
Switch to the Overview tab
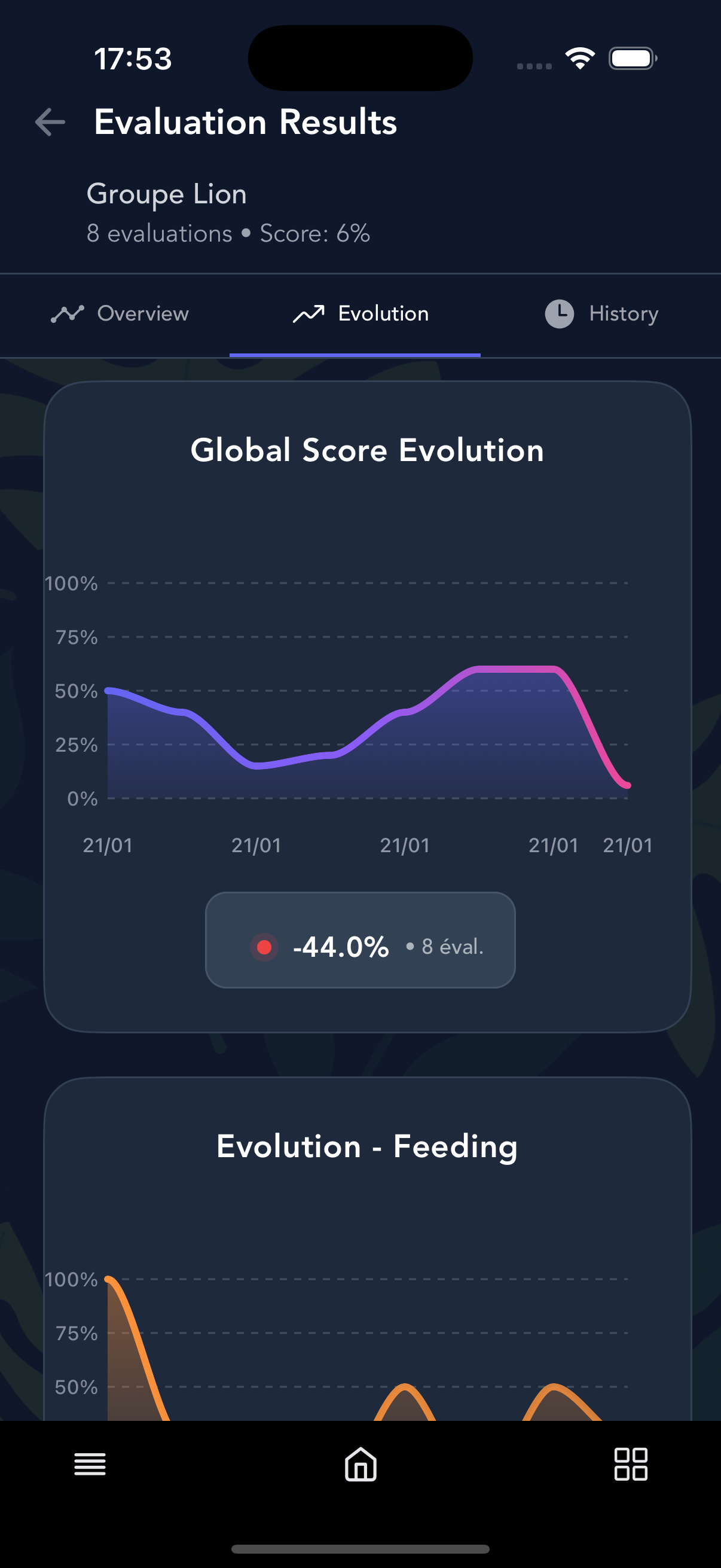(120, 314)
